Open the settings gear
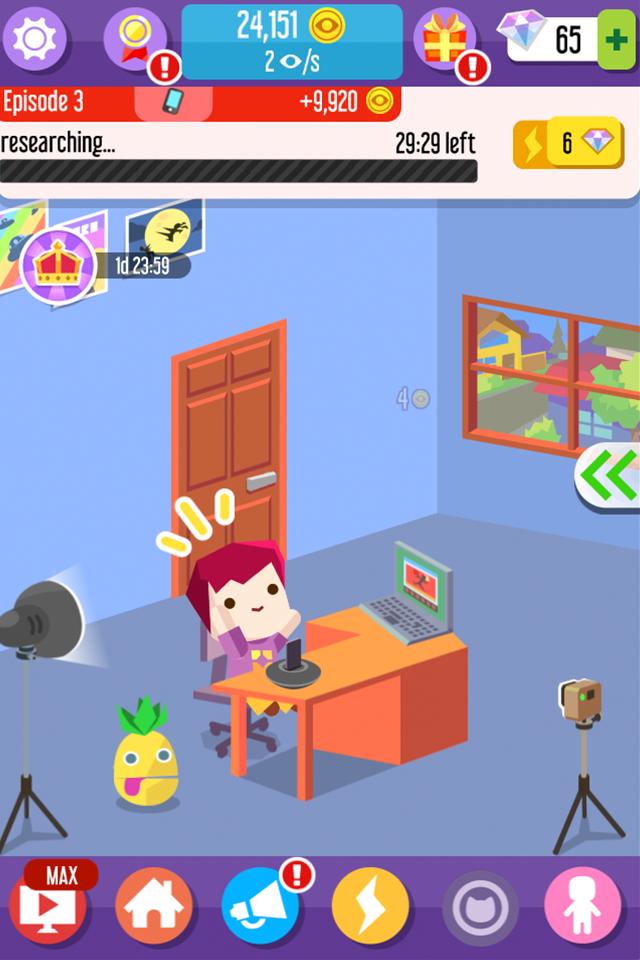This screenshot has width=640, height=960. (35, 39)
